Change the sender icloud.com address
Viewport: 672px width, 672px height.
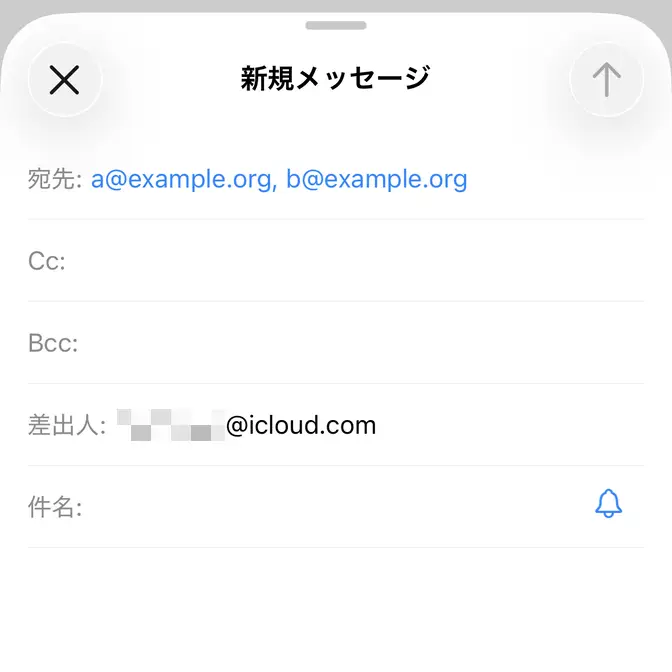point(300,426)
